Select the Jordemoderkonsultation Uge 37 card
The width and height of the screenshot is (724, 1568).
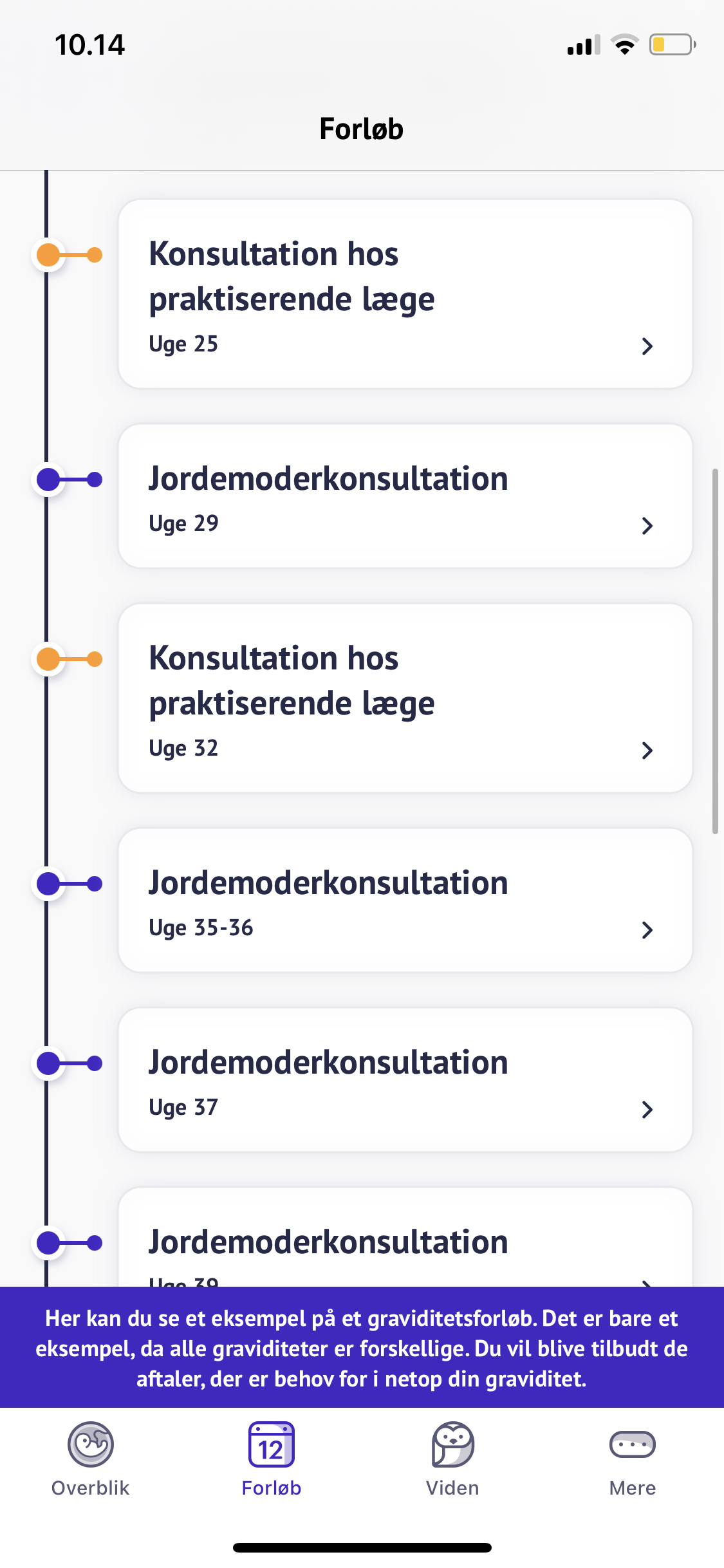pos(405,1080)
